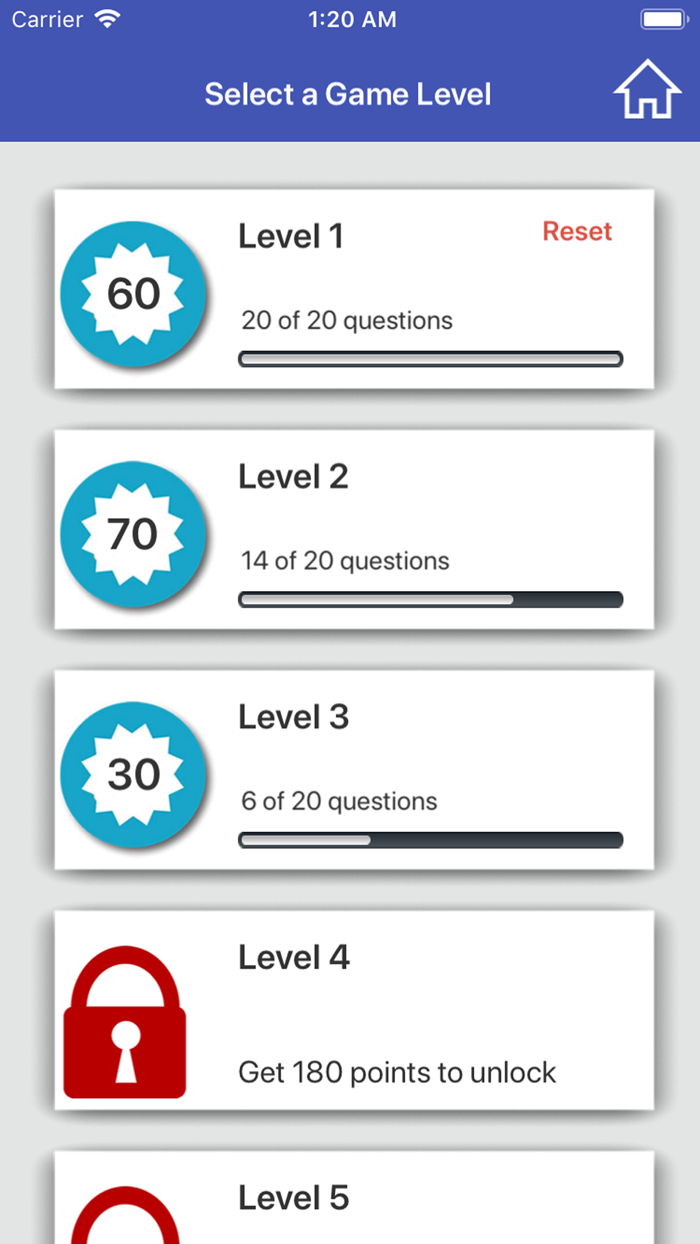The height and width of the screenshot is (1244, 700).
Task: Reset Level 1 progress
Action: pyautogui.click(x=577, y=231)
